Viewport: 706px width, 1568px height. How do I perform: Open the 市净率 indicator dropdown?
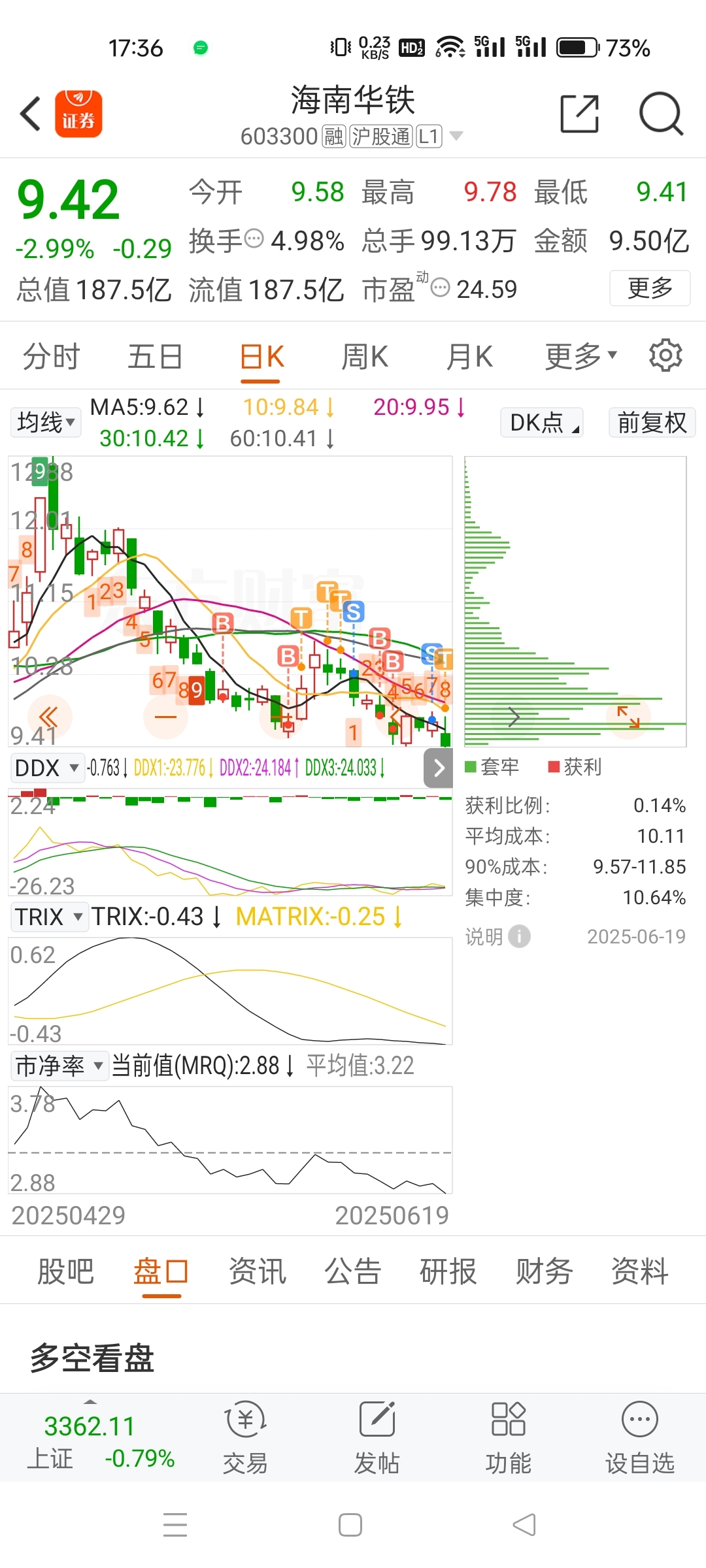pos(59,1066)
